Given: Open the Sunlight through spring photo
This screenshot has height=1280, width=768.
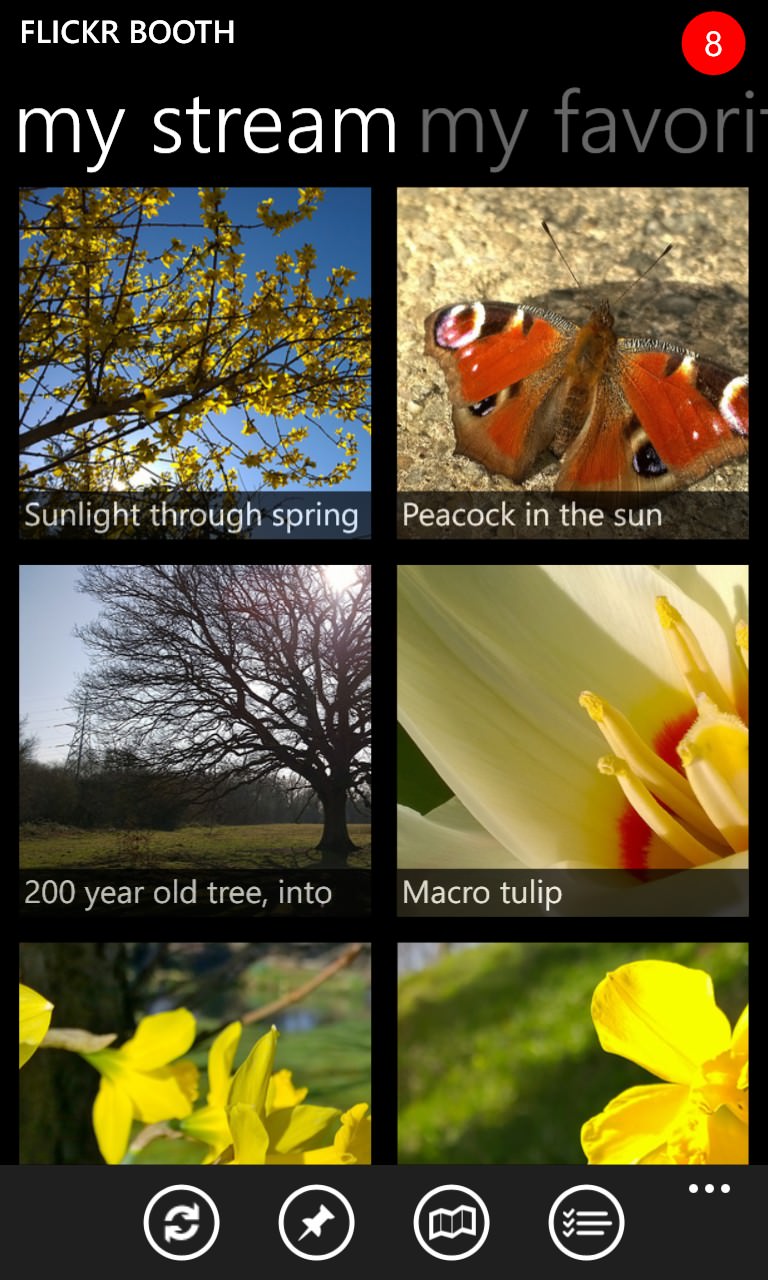Looking at the screenshot, I should [x=195, y=363].
